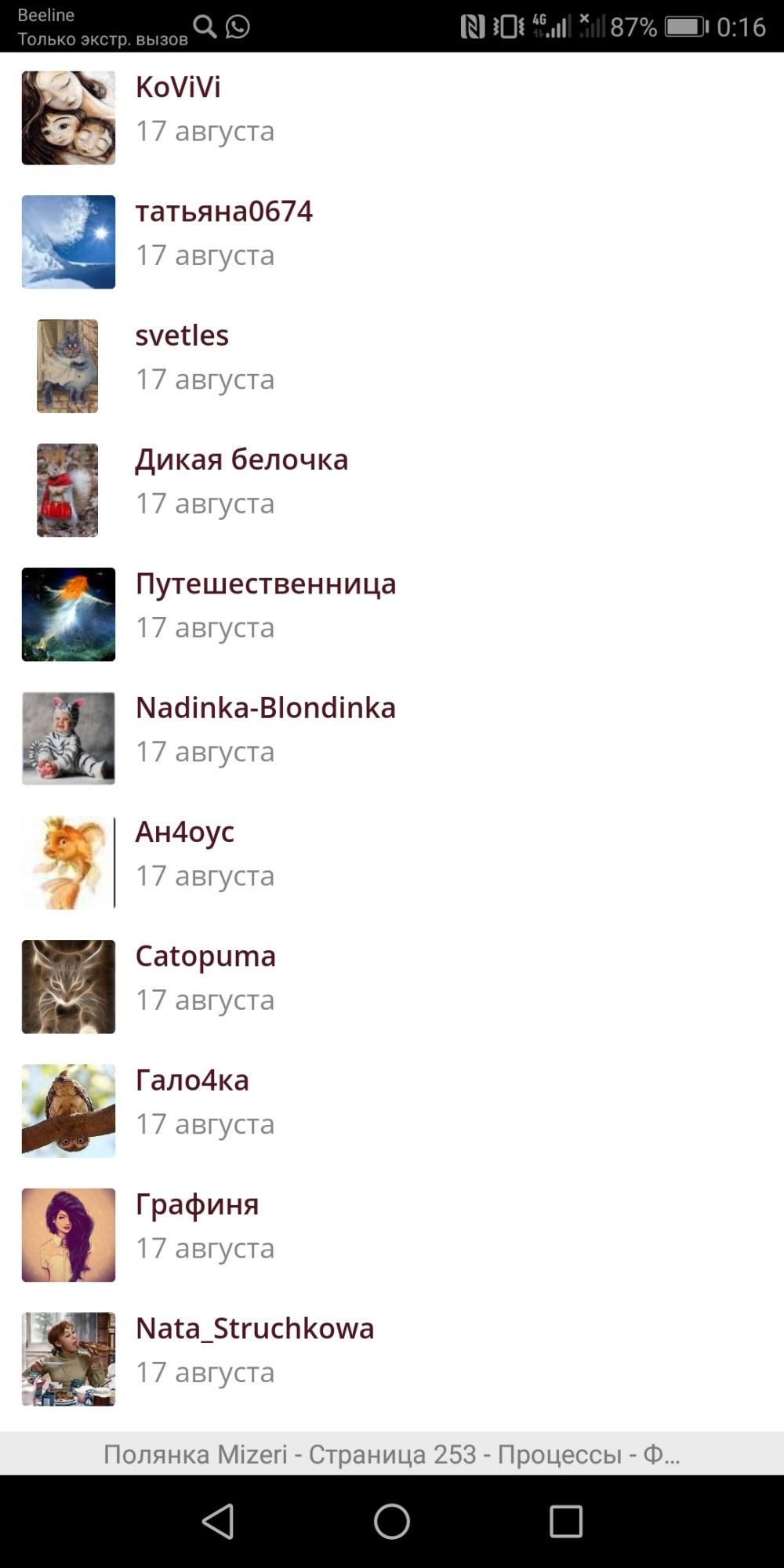Select user svetles from the list

(x=182, y=336)
